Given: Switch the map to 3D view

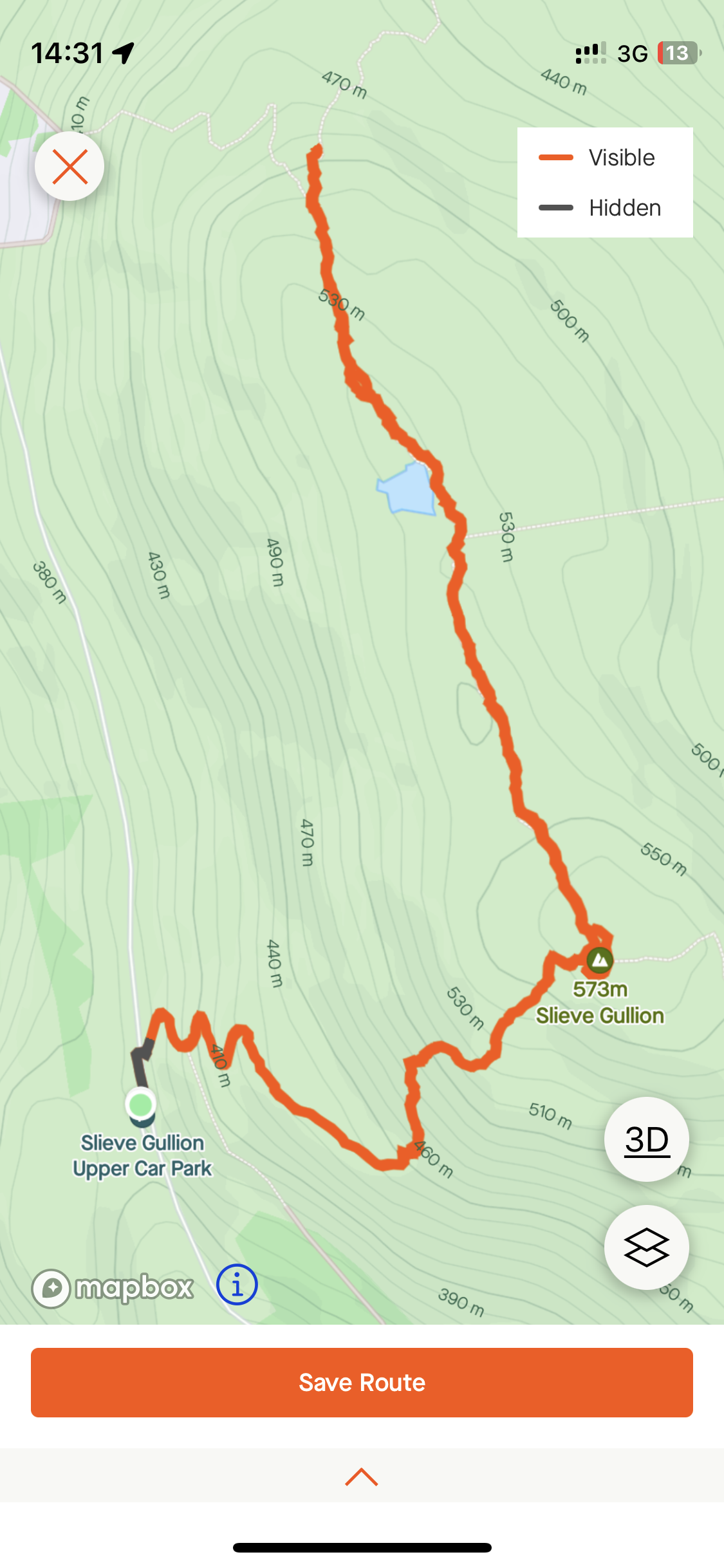Looking at the screenshot, I should pos(646,1139).
